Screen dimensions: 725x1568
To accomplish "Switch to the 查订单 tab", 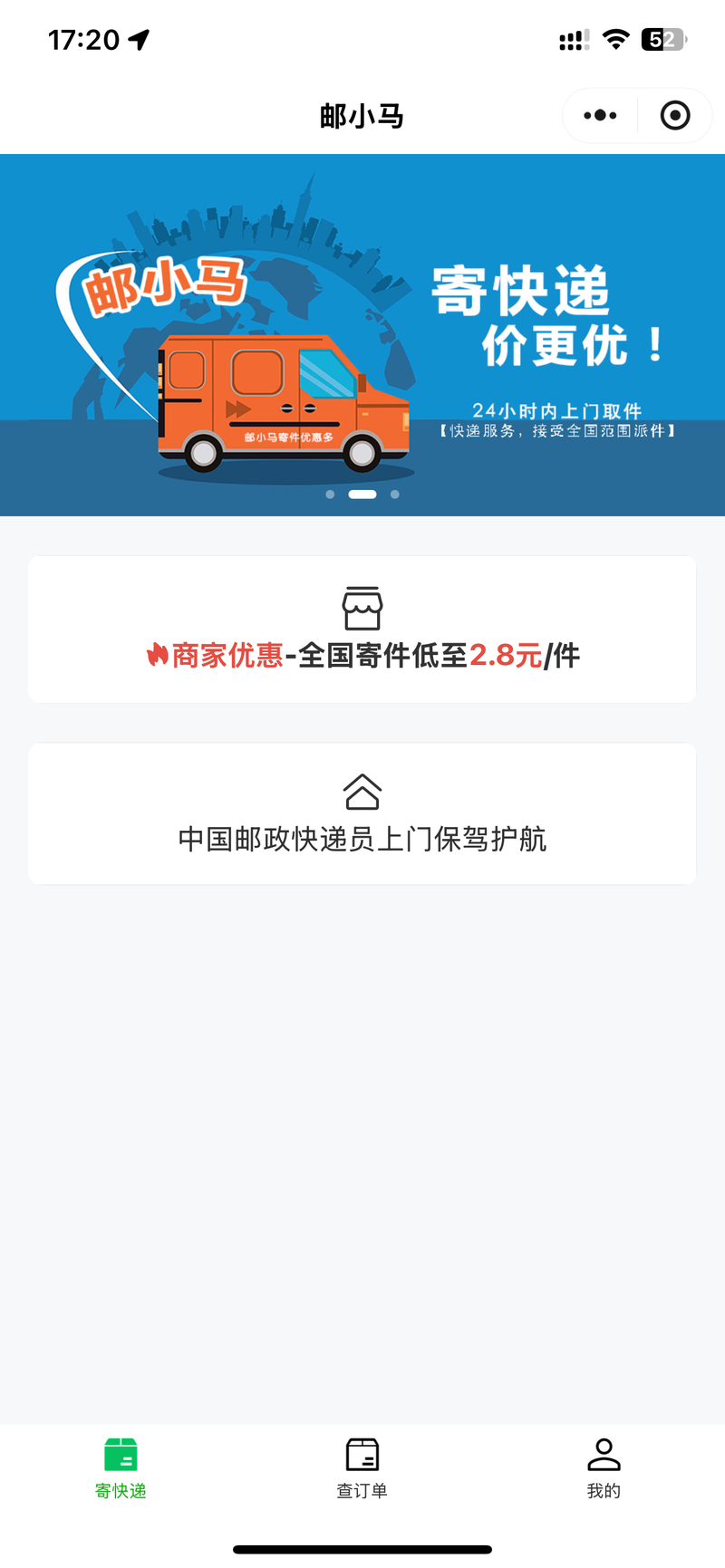I will click(362, 1468).
